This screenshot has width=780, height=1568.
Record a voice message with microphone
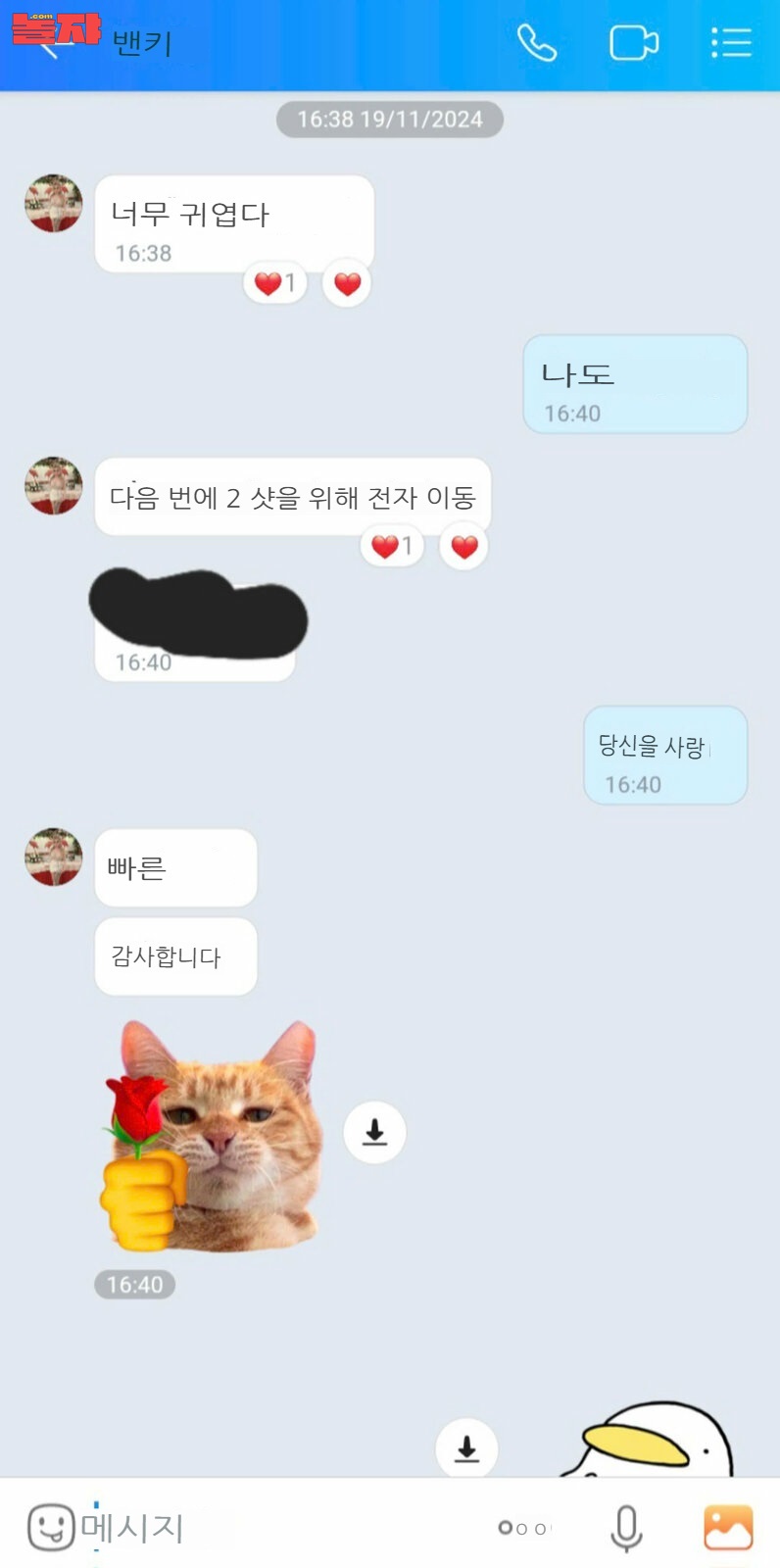coord(626,1528)
